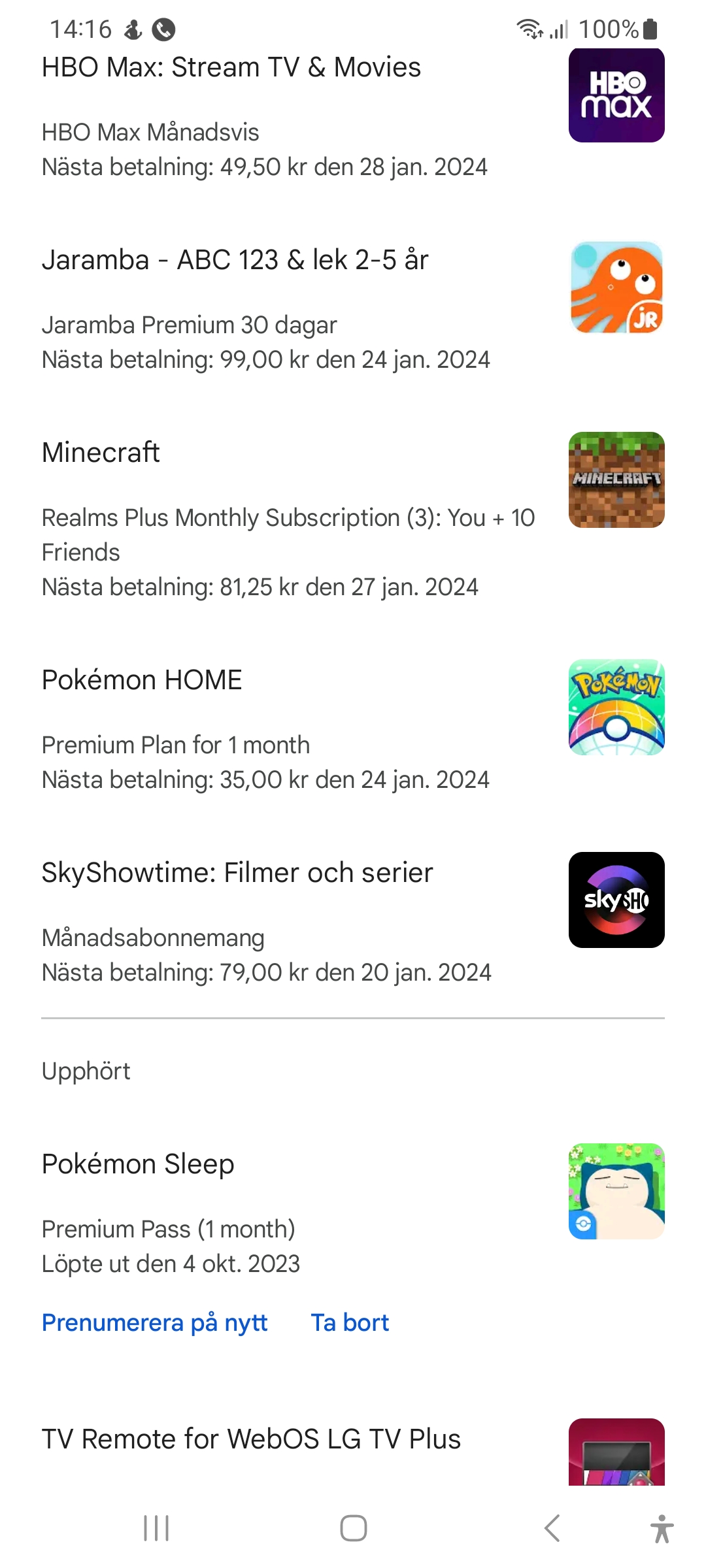
Task: Tap Ta bort to remove Pokémon Sleep
Action: tap(350, 1323)
